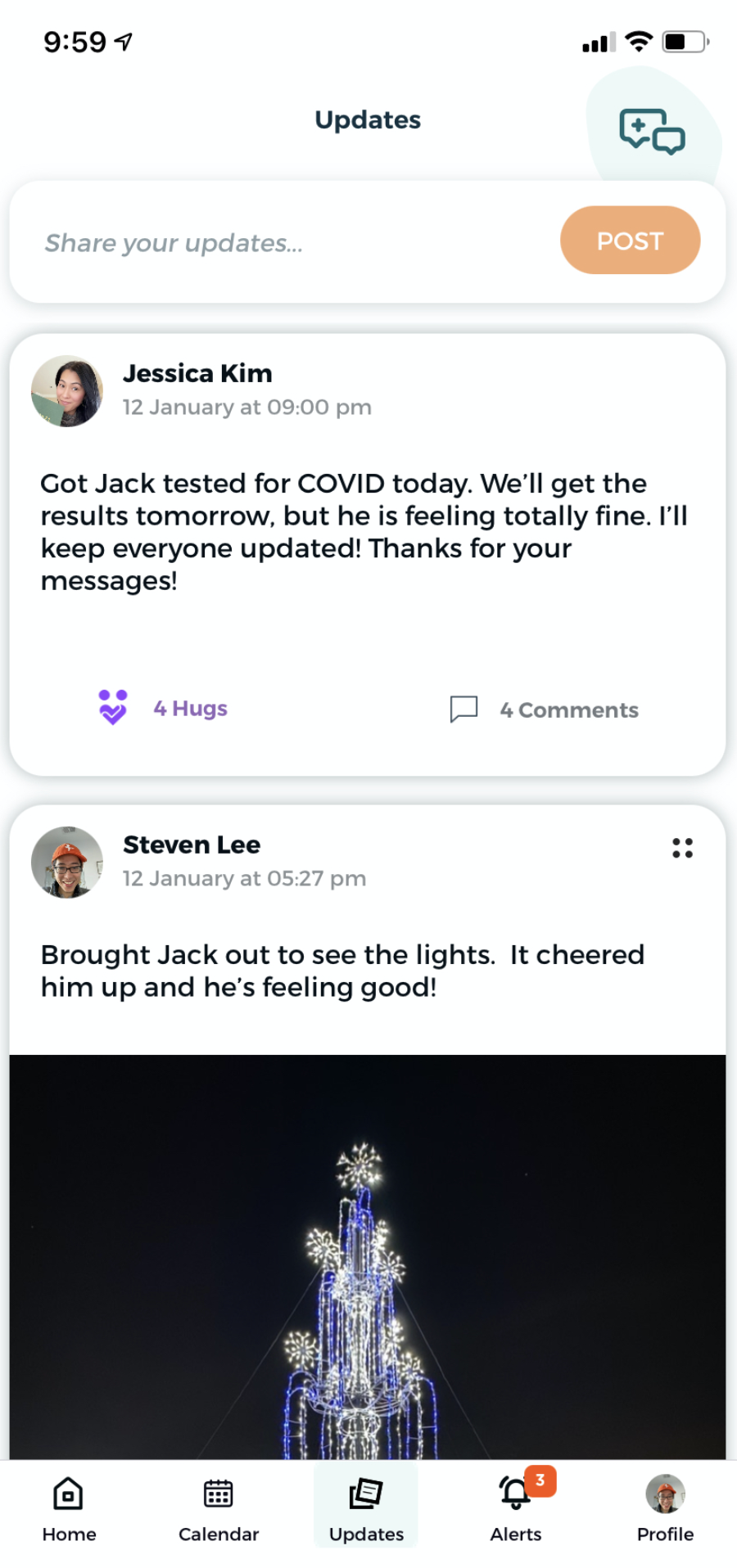
Task: Select the Updates tab
Action: tap(366, 1509)
